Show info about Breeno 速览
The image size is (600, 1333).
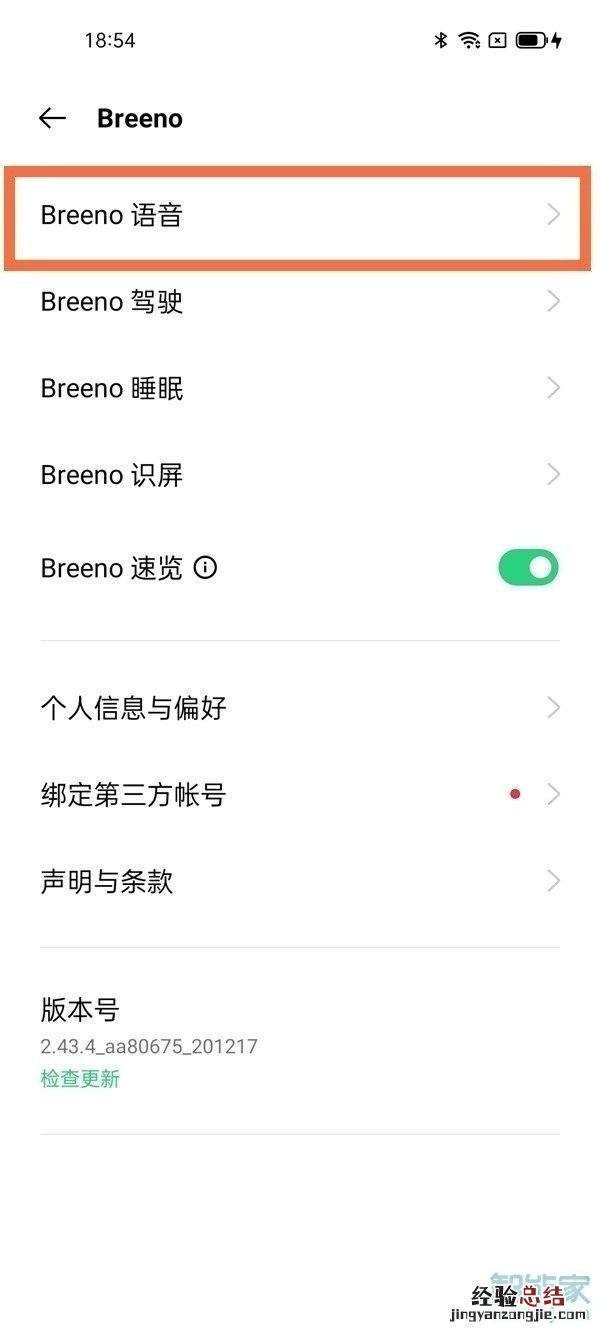[206, 568]
